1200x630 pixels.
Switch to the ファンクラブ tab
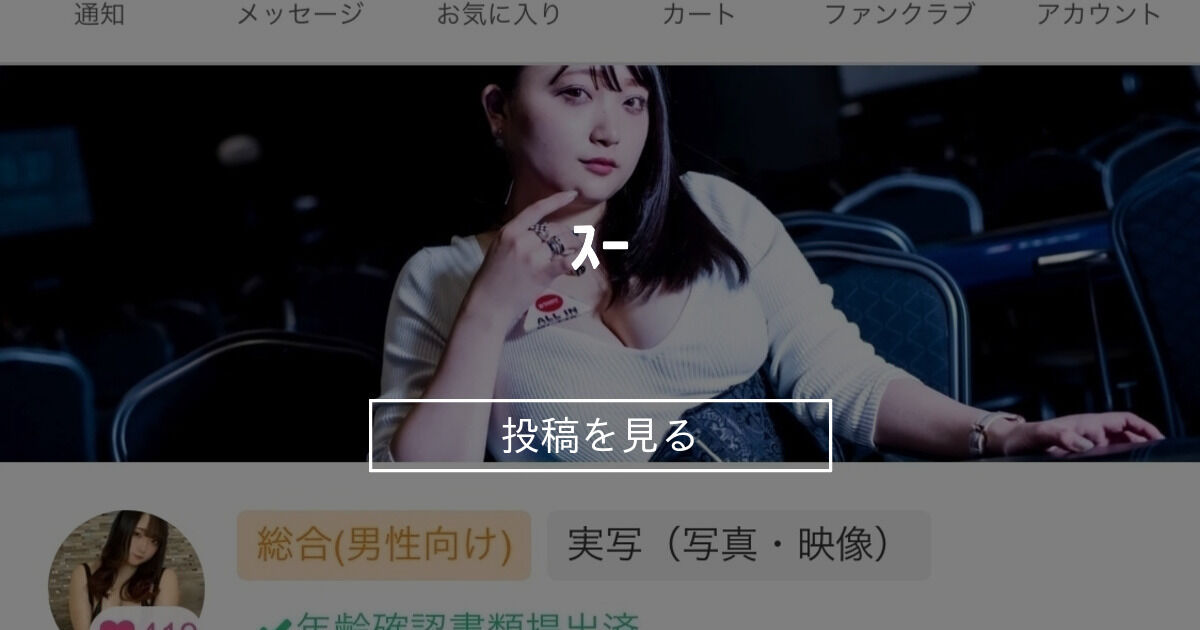coord(900,15)
